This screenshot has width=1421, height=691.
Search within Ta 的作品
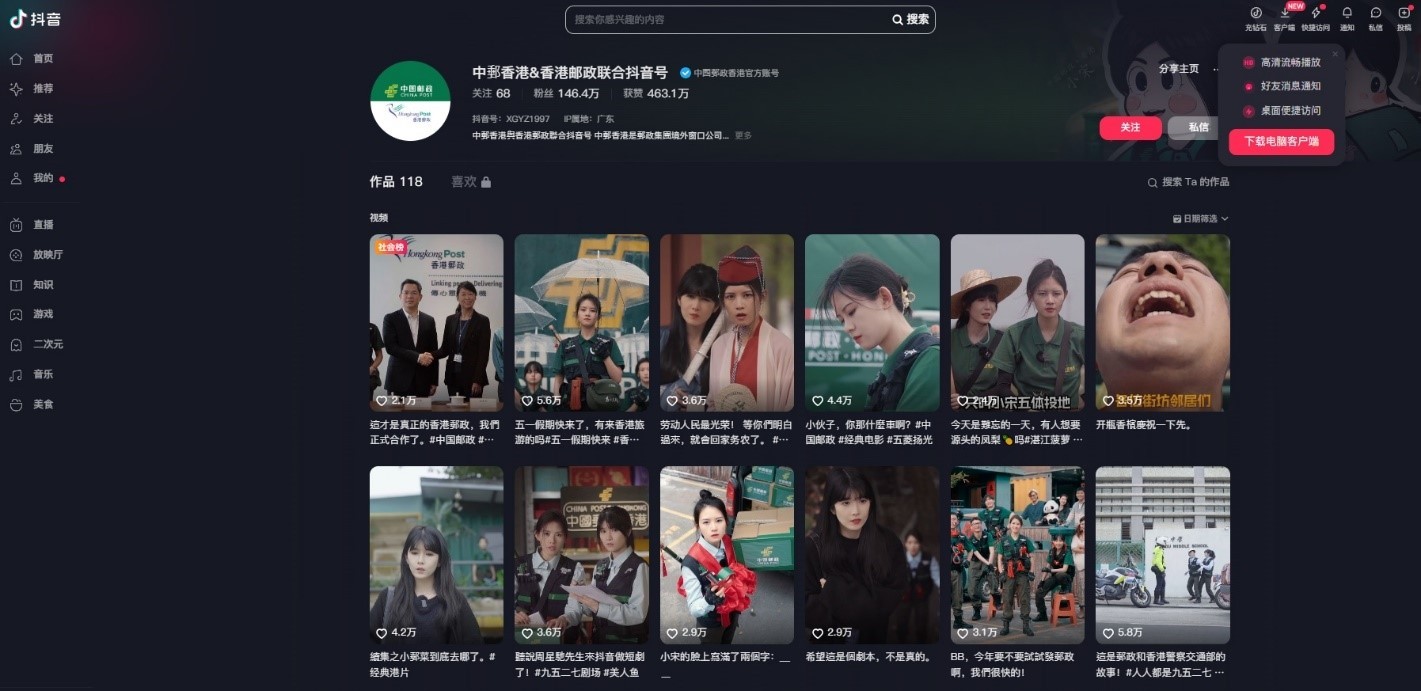point(1189,182)
